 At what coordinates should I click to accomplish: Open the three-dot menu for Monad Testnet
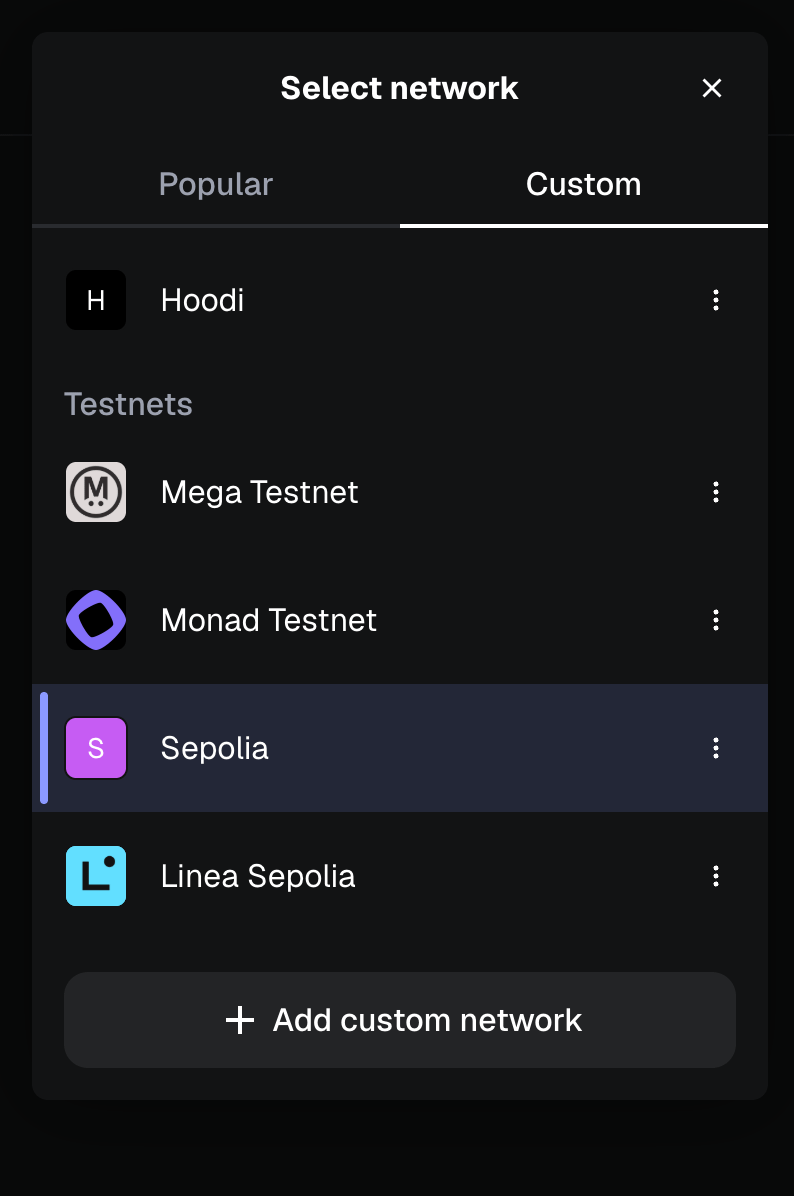[716, 620]
